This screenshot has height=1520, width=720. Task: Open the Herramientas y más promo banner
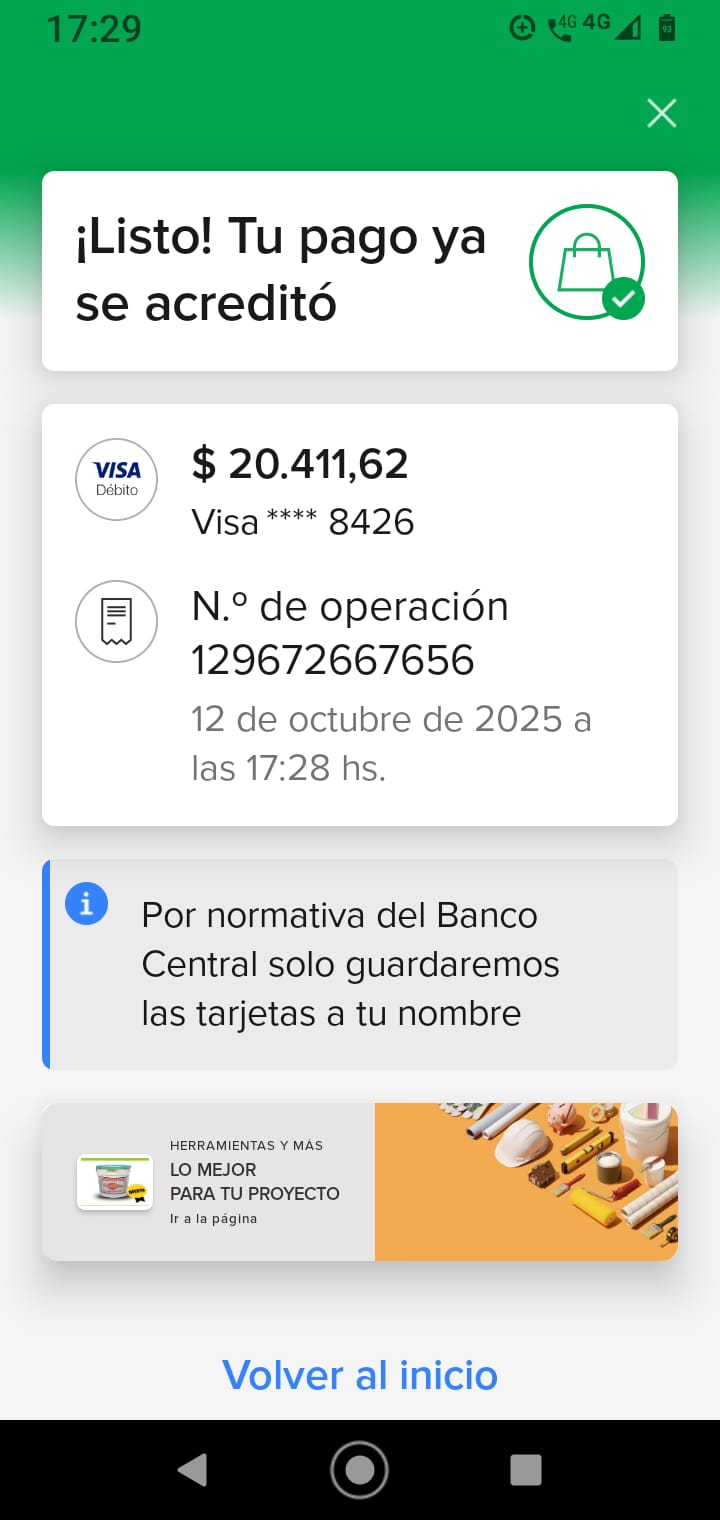(360, 1181)
